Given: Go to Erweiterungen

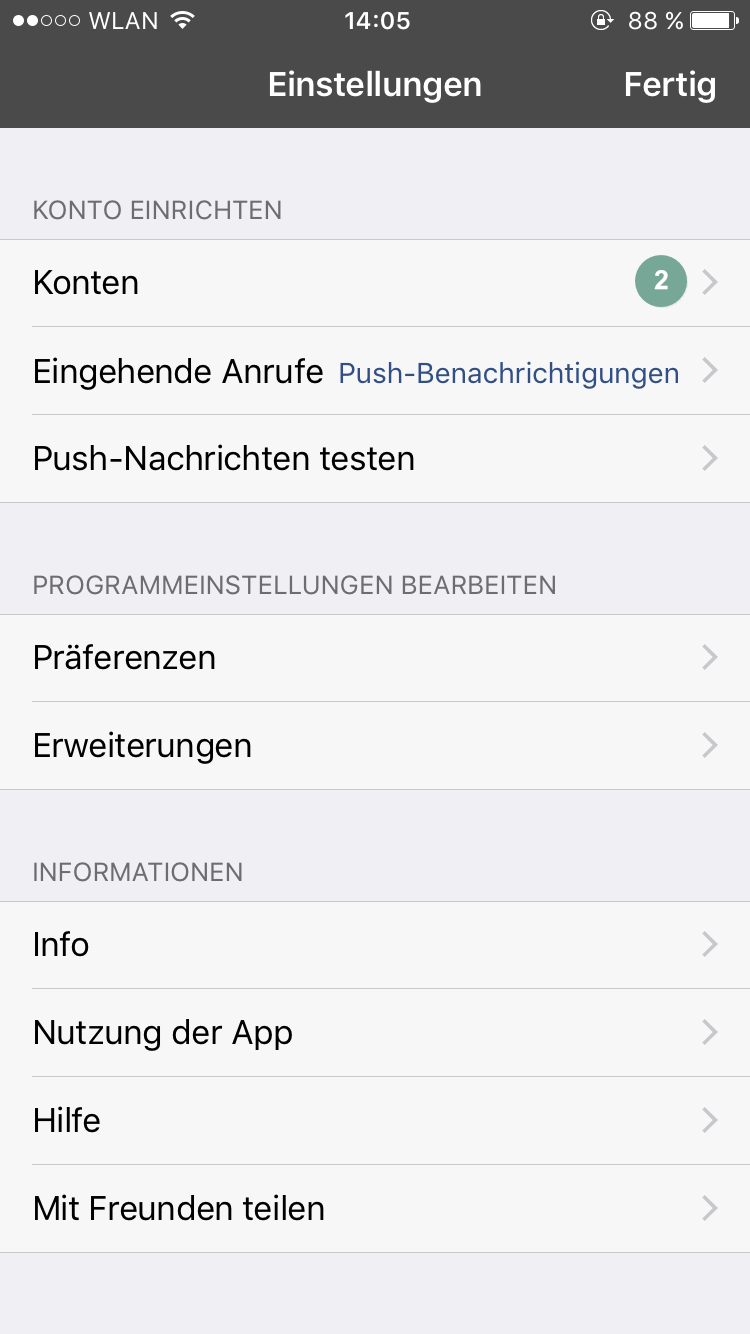Looking at the screenshot, I should tap(375, 746).
